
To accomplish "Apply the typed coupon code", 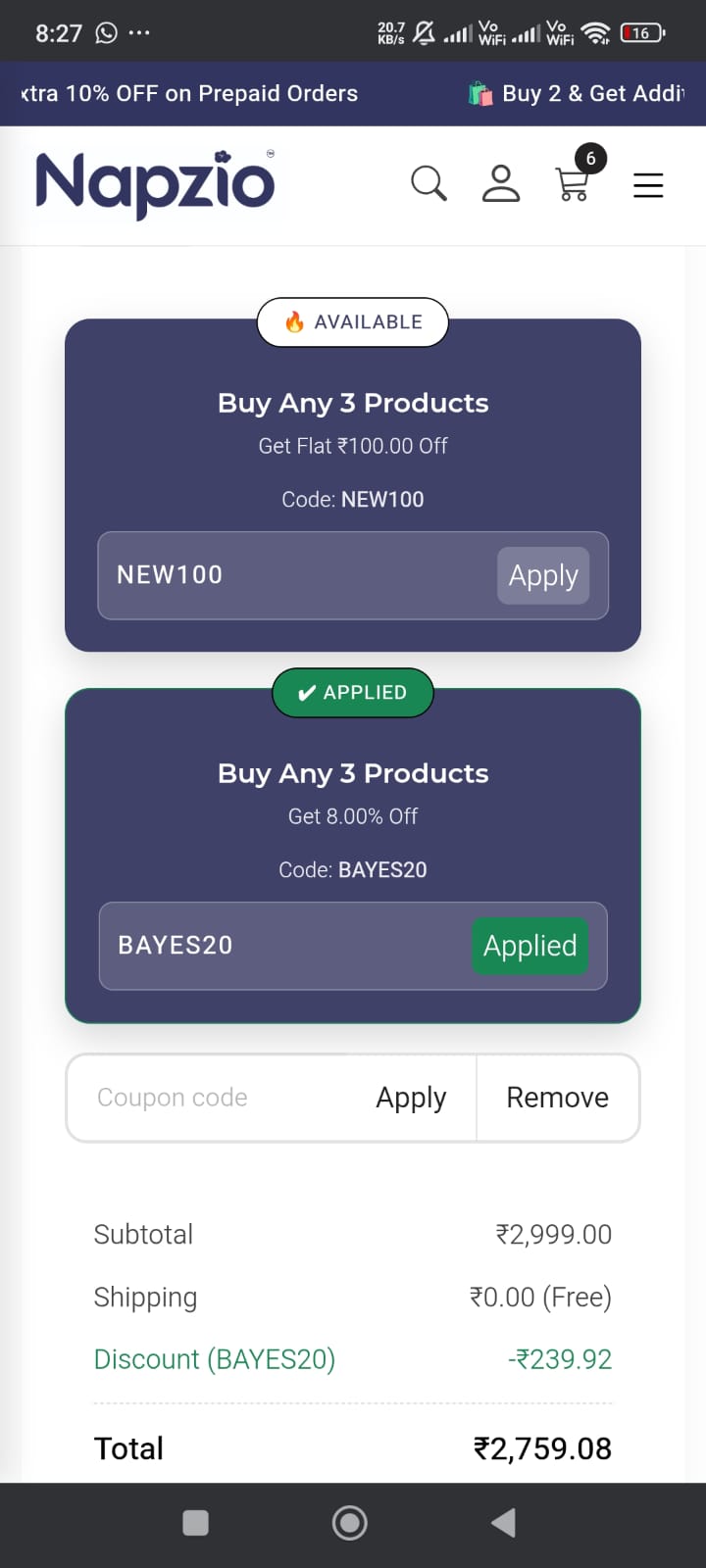I will (x=411, y=1098).
